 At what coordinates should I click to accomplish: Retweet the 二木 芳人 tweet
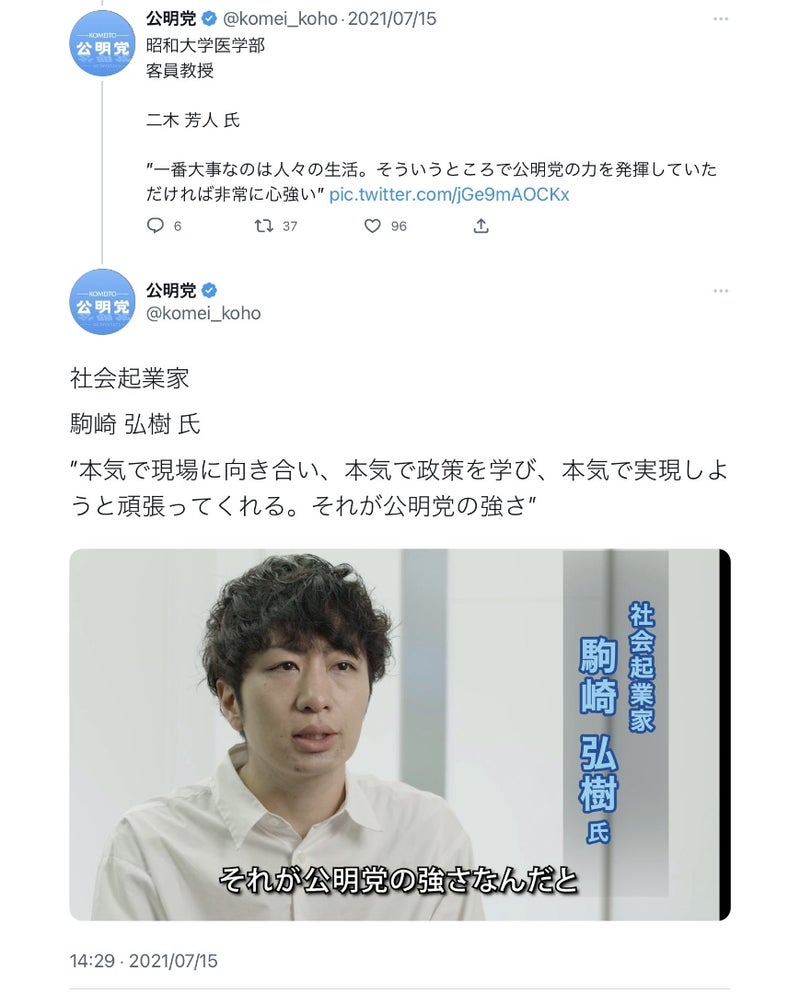[264, 226]
